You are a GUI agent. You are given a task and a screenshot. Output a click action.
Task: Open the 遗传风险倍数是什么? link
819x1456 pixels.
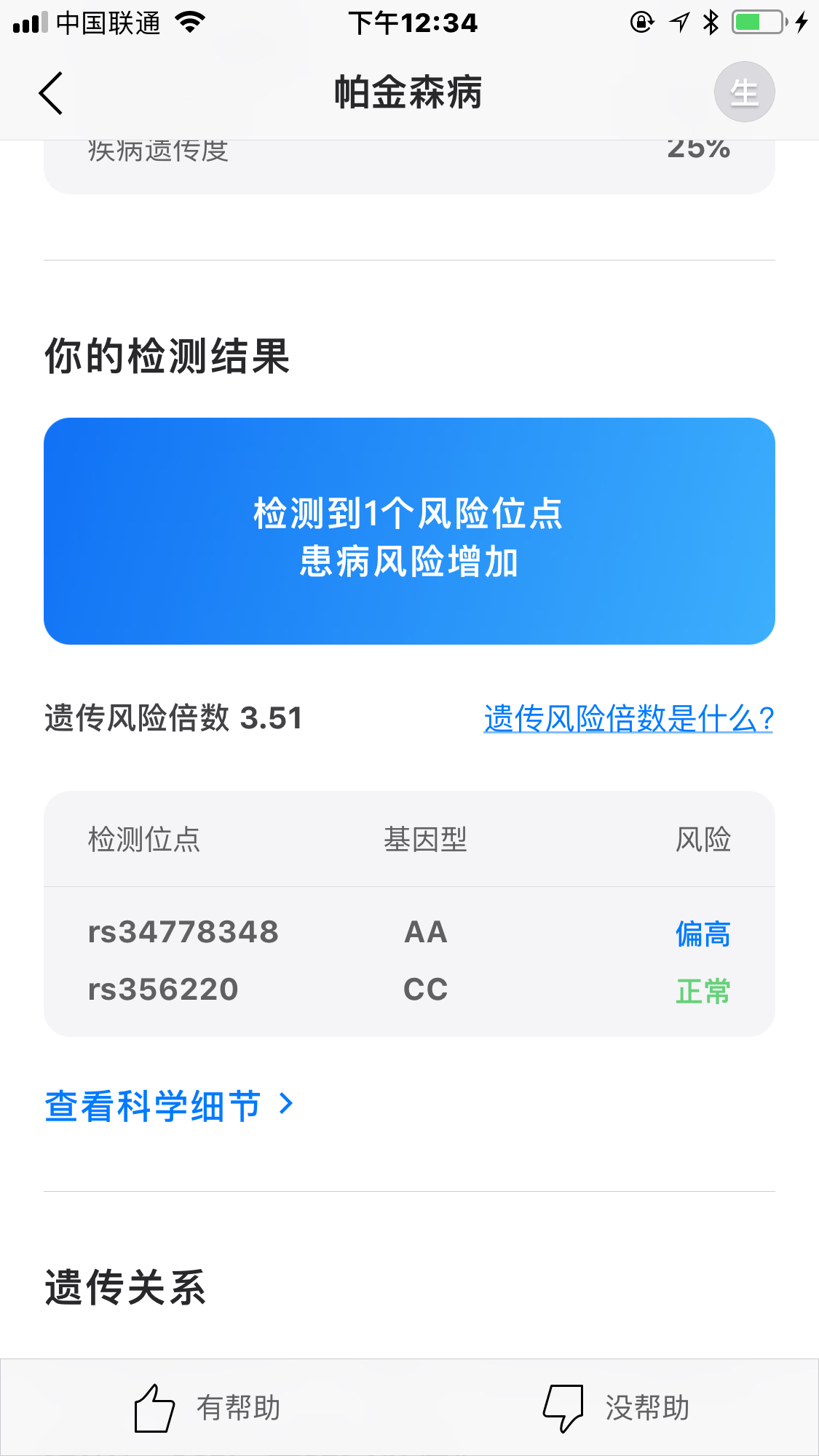628,718
